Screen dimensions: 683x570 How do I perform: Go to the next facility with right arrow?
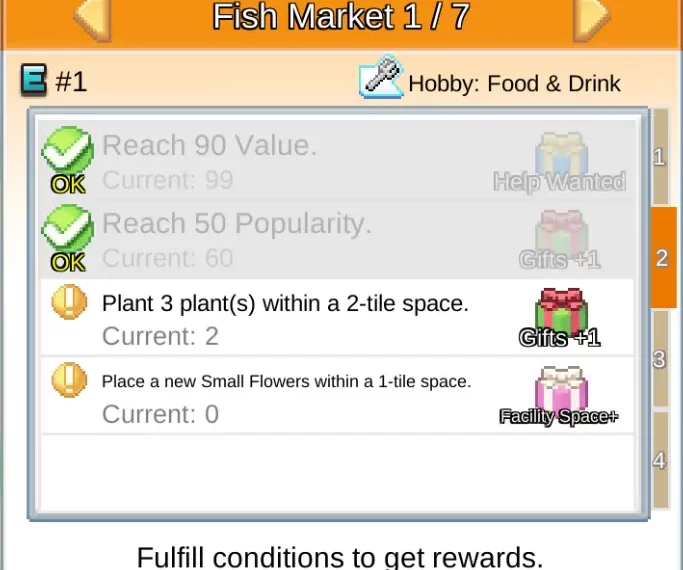tap(591, 18)
